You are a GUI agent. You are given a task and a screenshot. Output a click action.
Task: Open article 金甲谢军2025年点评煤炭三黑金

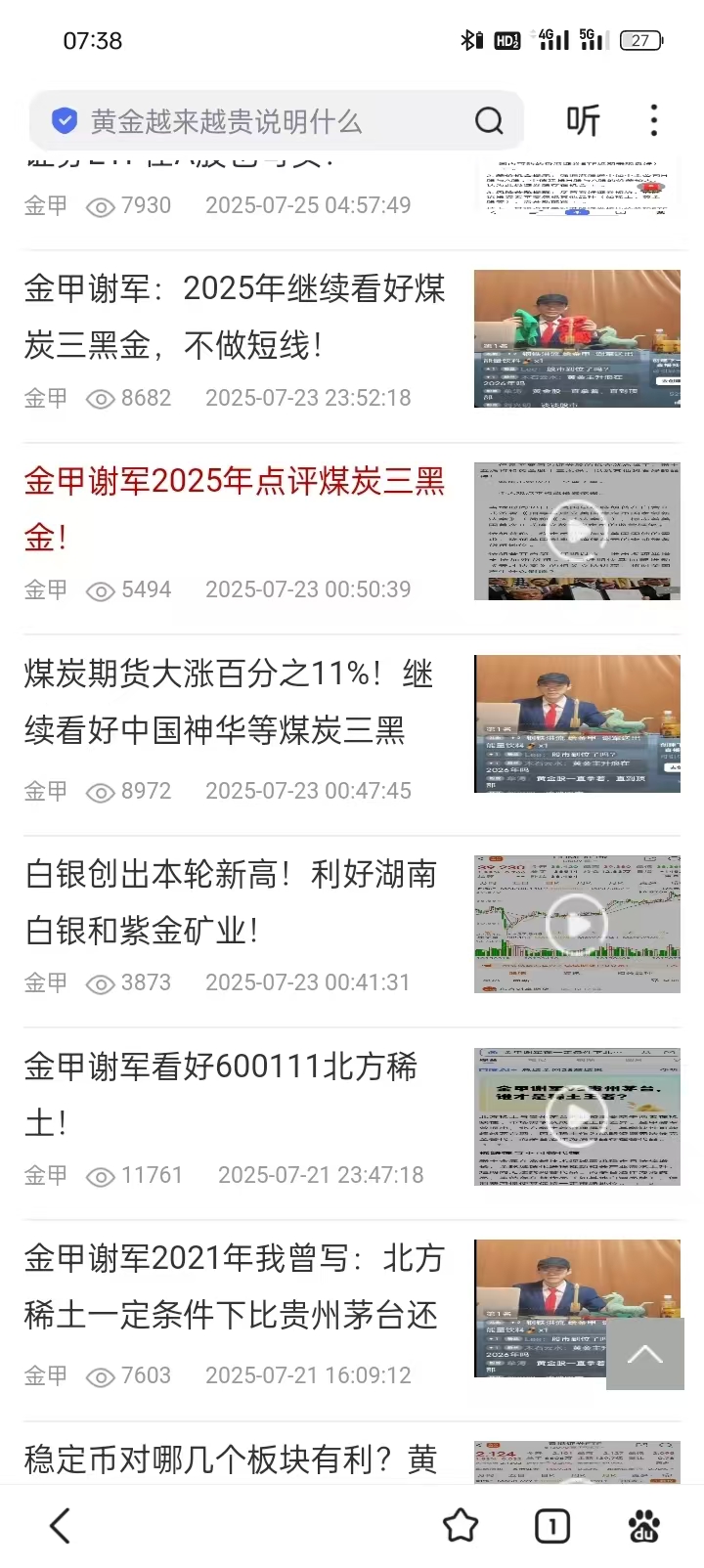click(x=235, y=508)
